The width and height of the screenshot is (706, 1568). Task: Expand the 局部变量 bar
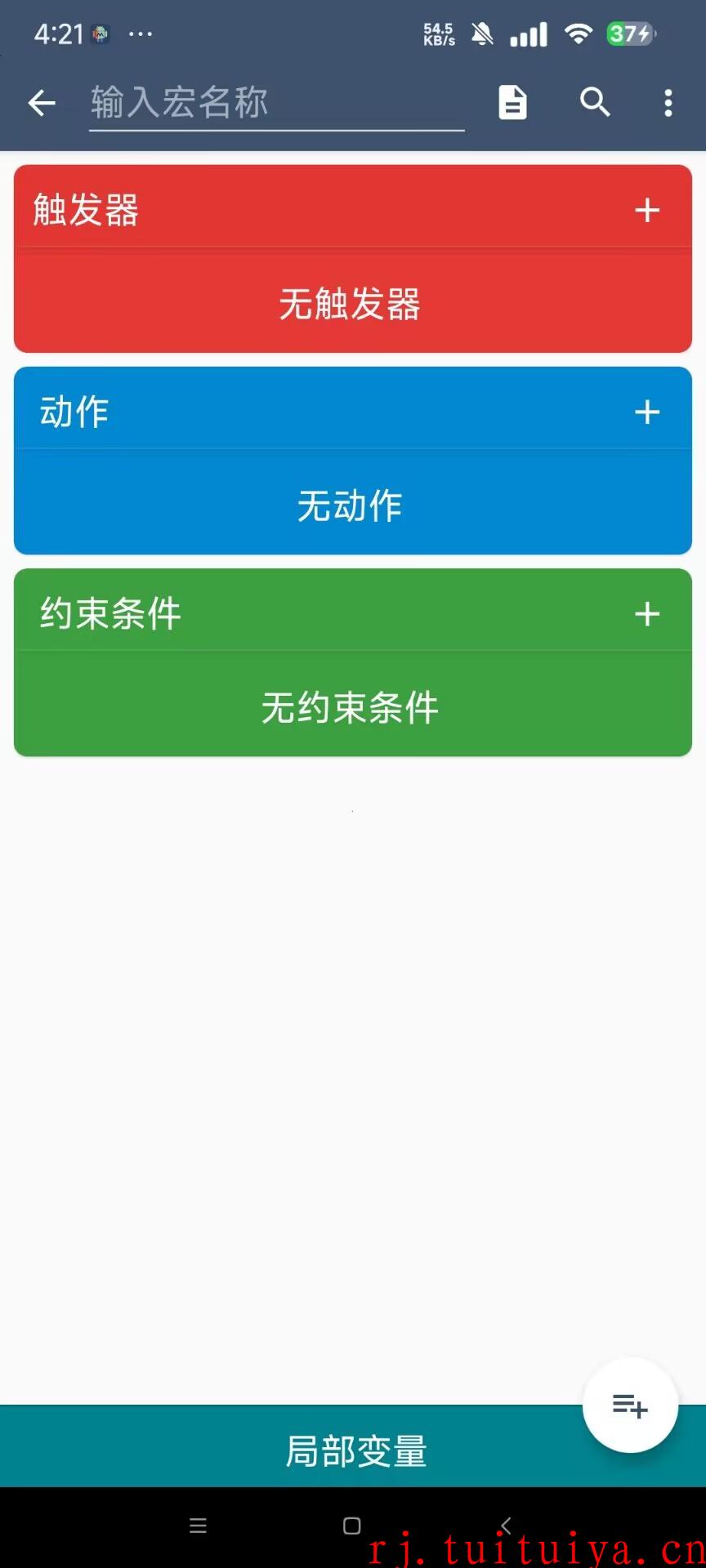(x=353, y=1450)
